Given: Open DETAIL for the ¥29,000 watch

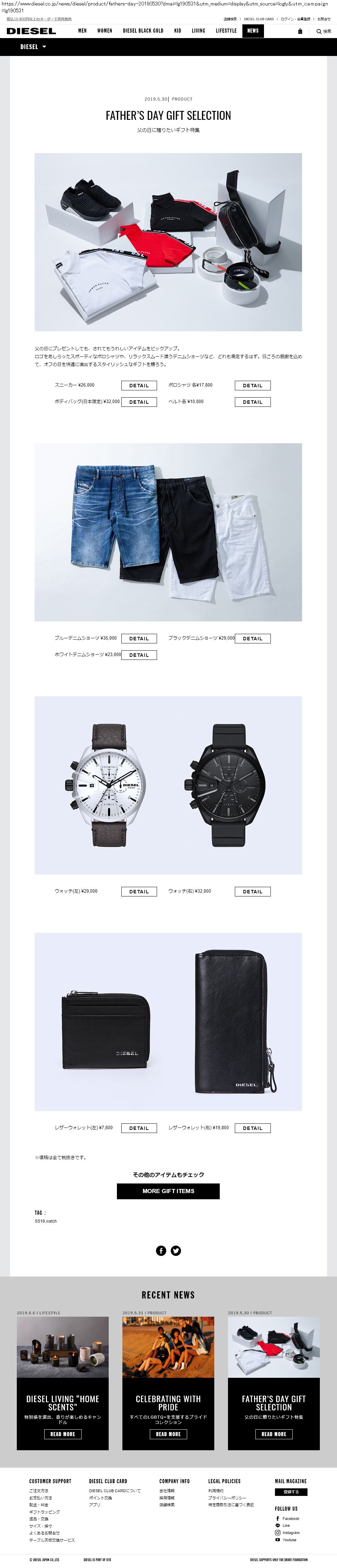Looking at the screenshot, I should click(x=139, y=892).
